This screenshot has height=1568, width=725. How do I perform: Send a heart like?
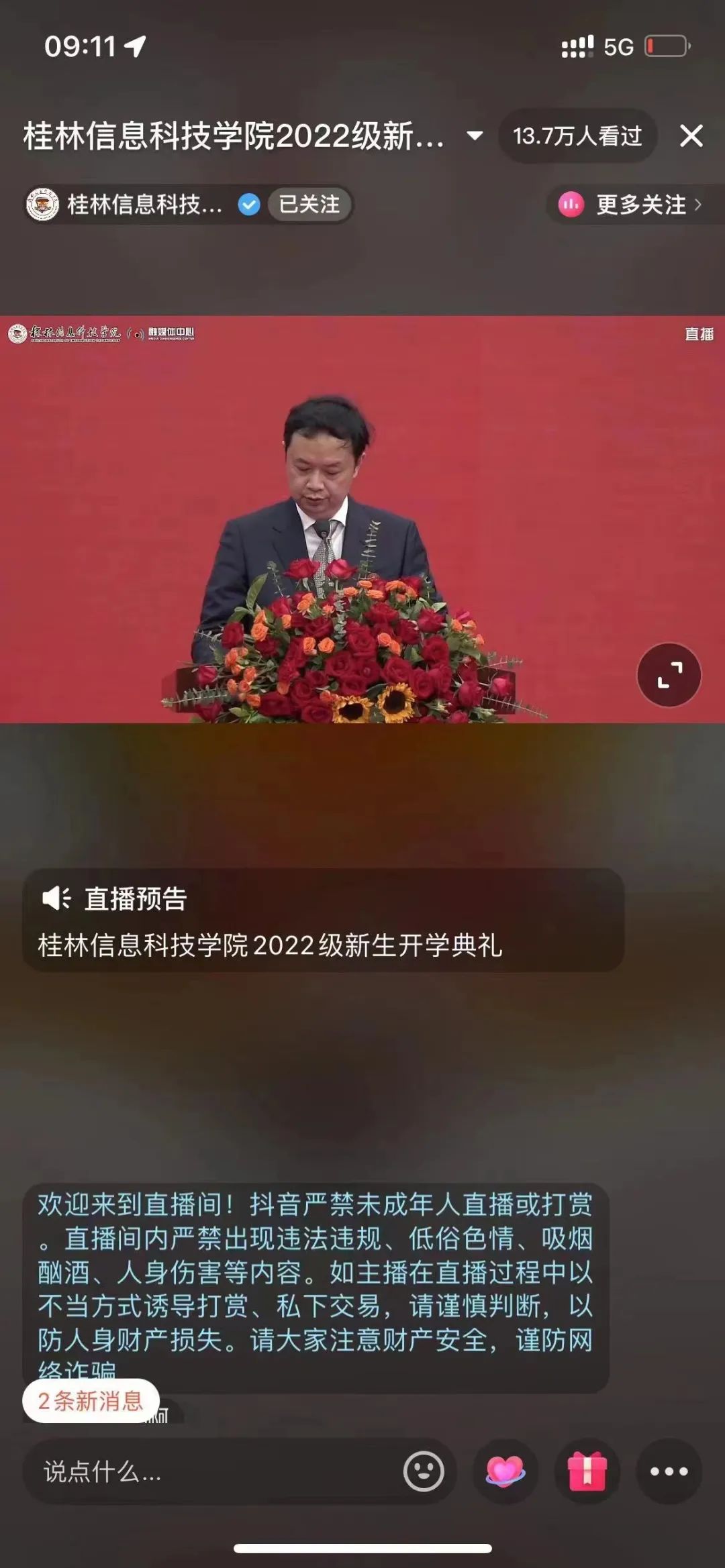pos(505,1472)
